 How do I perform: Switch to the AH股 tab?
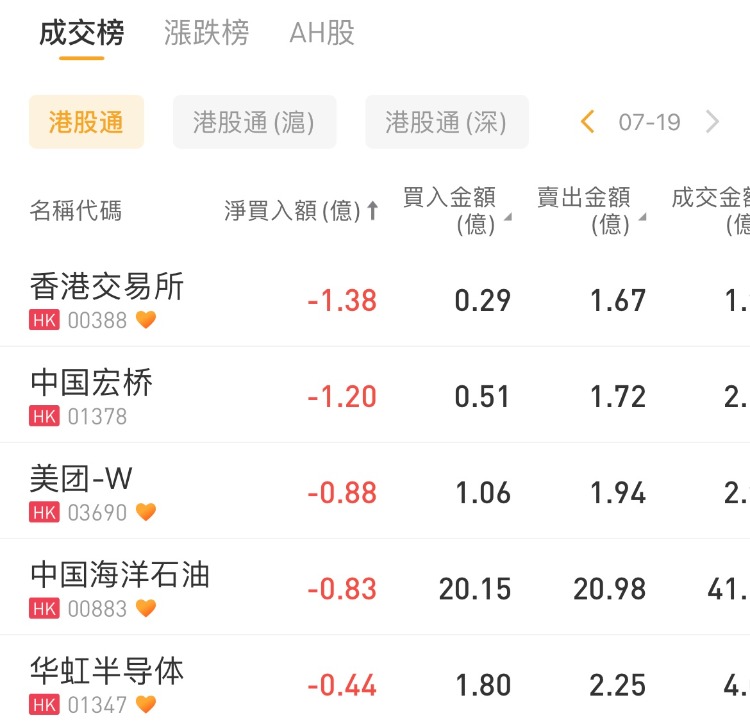[322, 33]
